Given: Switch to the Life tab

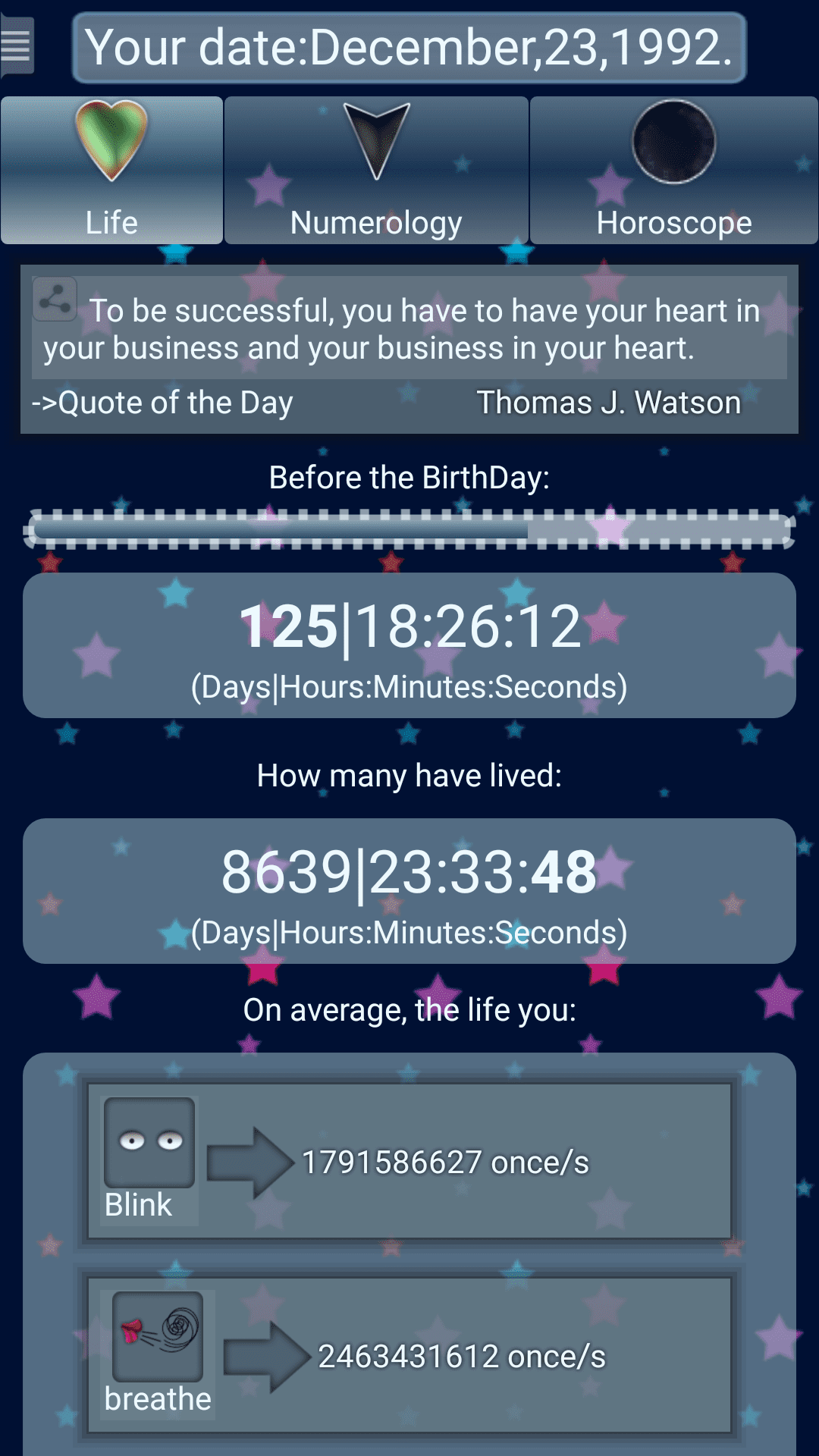Looking at the screenshot, I should coord(111,171).
